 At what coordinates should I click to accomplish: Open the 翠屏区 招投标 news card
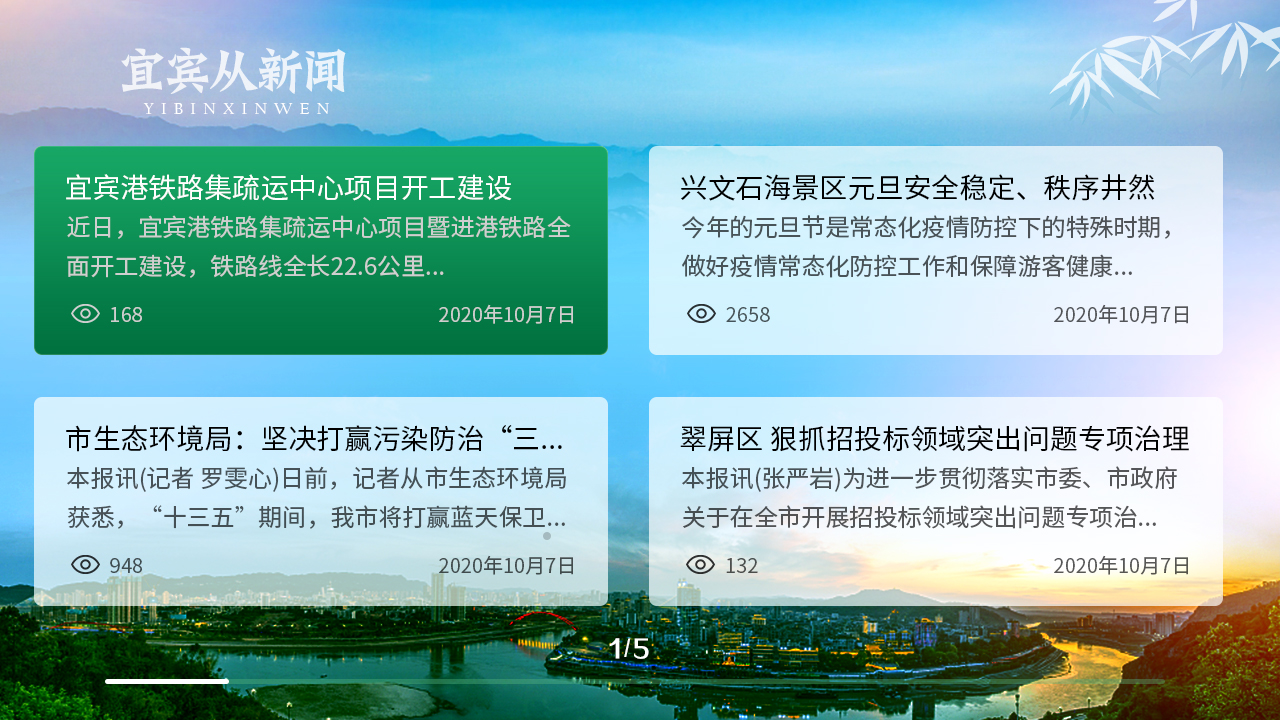pyautogui.click(x=935, y=501)
